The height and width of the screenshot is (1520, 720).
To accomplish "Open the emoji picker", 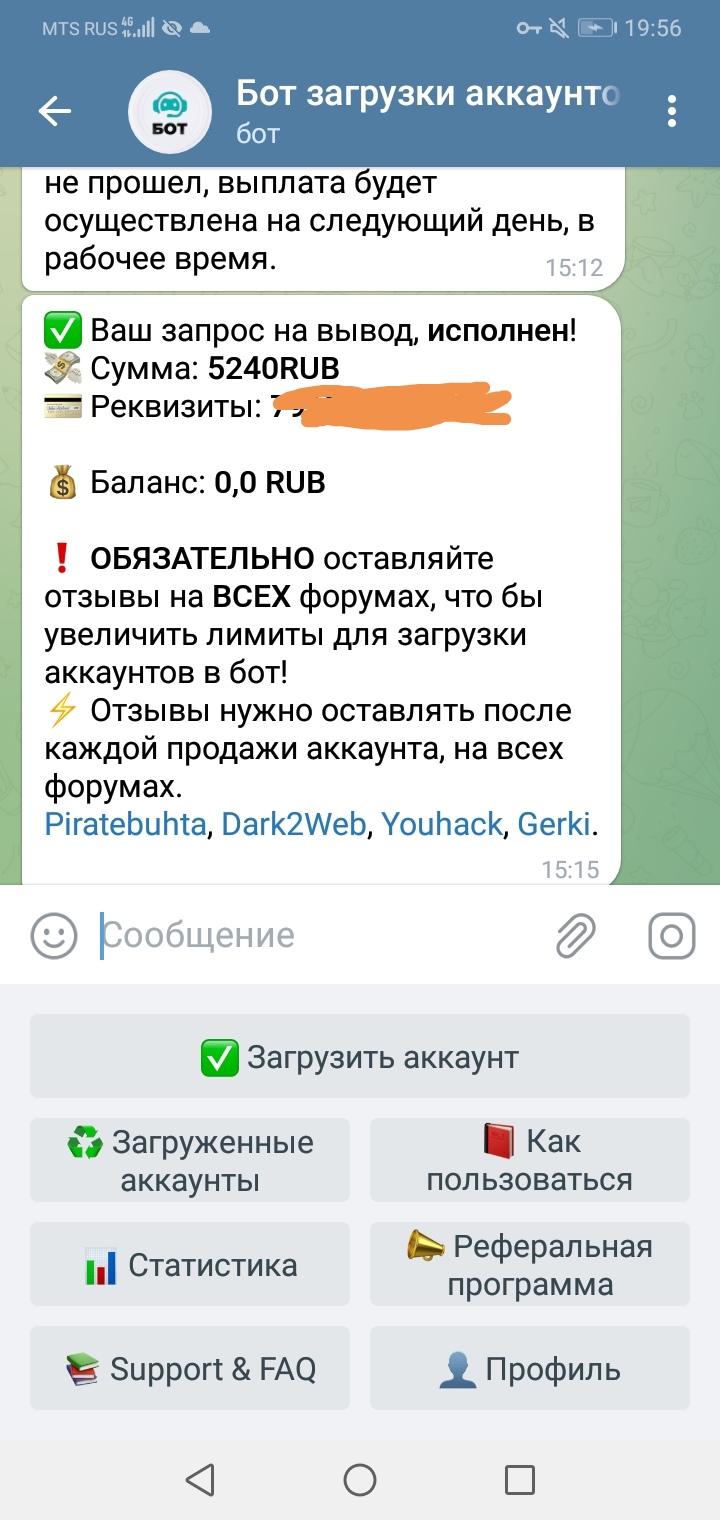I will pos(54,936).
